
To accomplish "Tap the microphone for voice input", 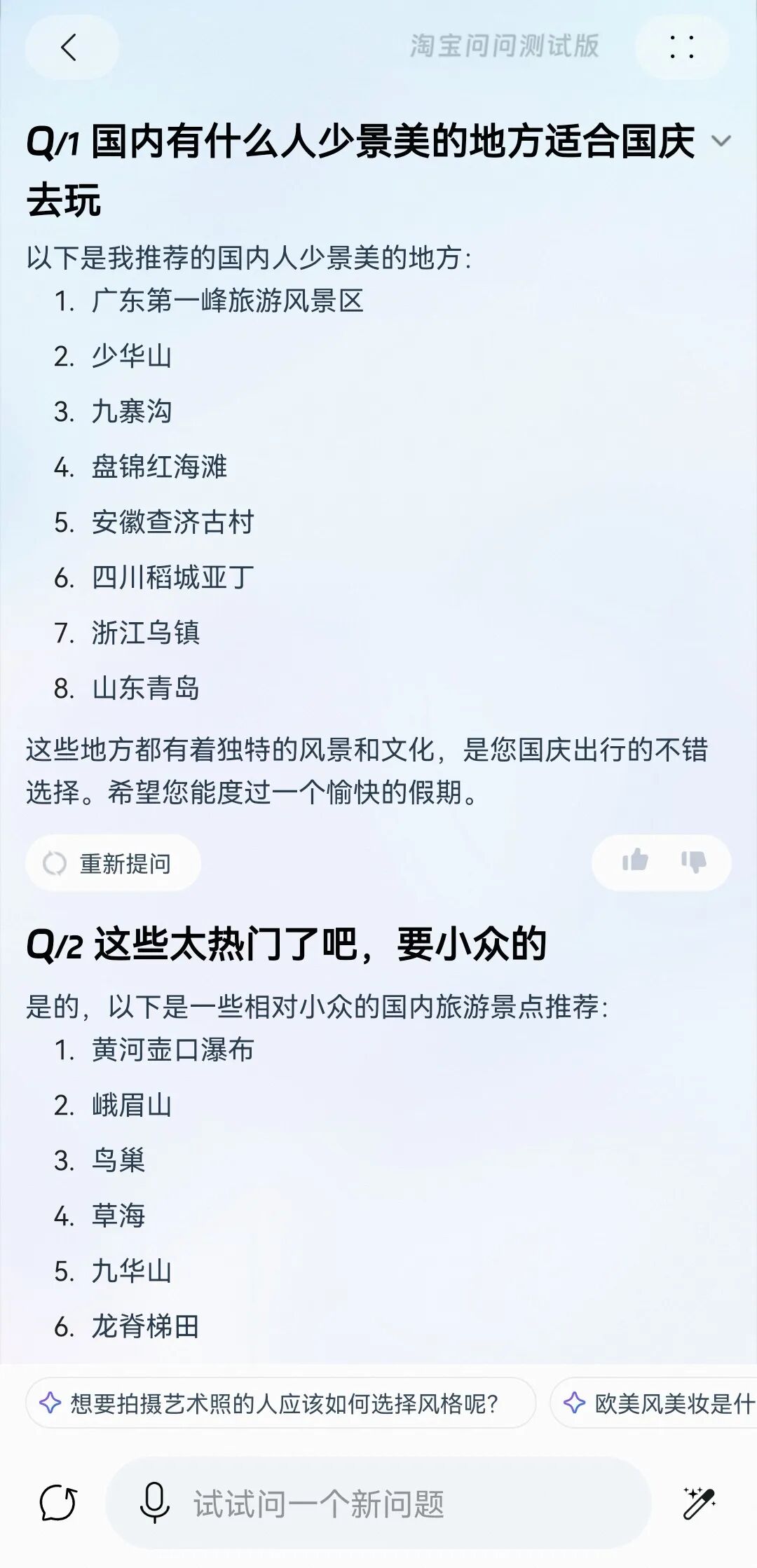I will [154, 1503].
